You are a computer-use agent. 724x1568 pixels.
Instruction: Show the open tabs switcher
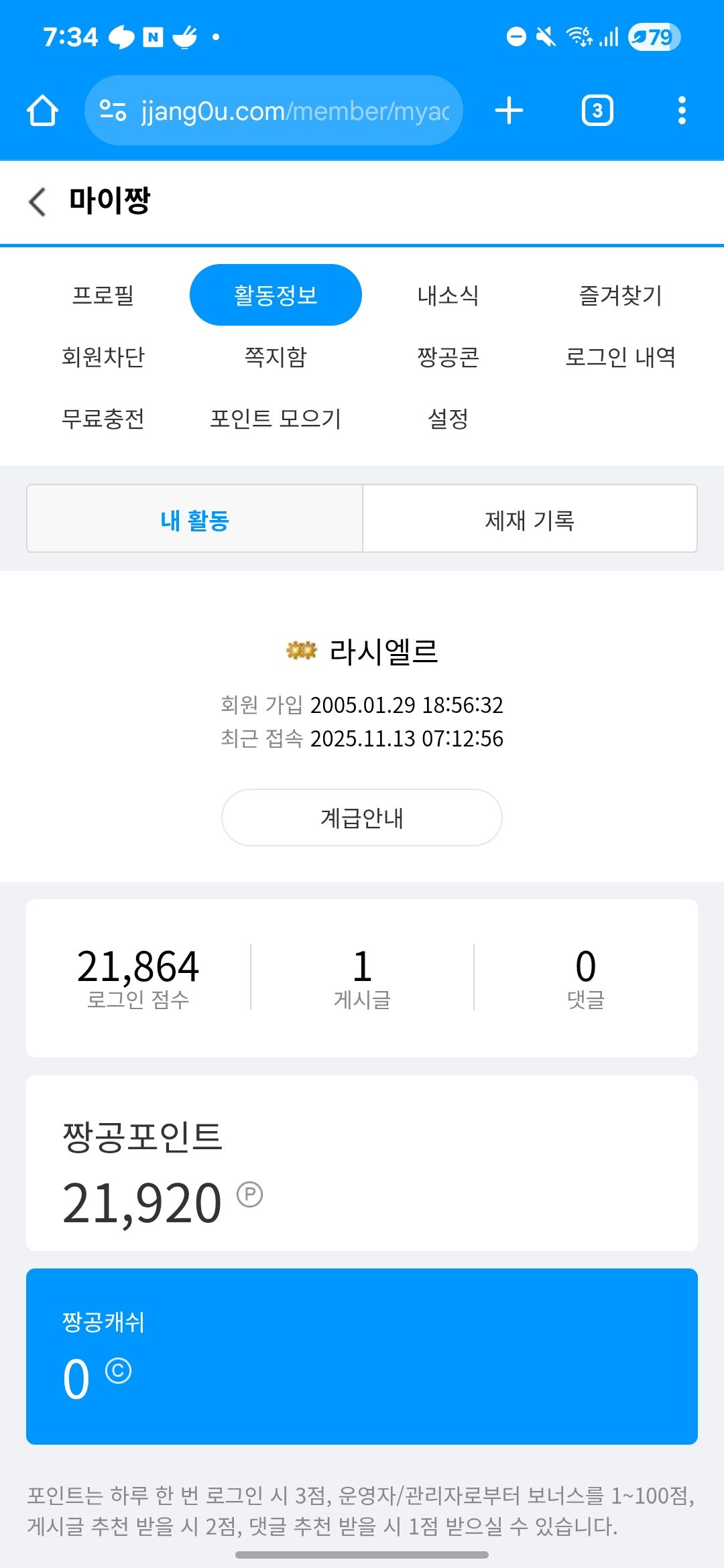pyautogui.click(x=597, y=111)
